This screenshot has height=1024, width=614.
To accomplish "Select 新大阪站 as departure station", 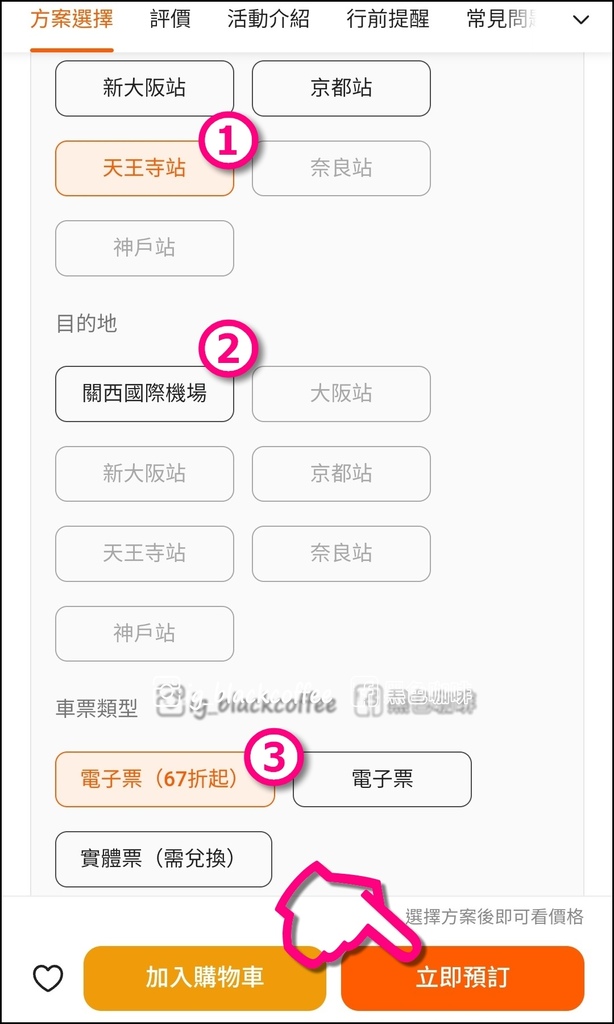I will pos(144,88).
